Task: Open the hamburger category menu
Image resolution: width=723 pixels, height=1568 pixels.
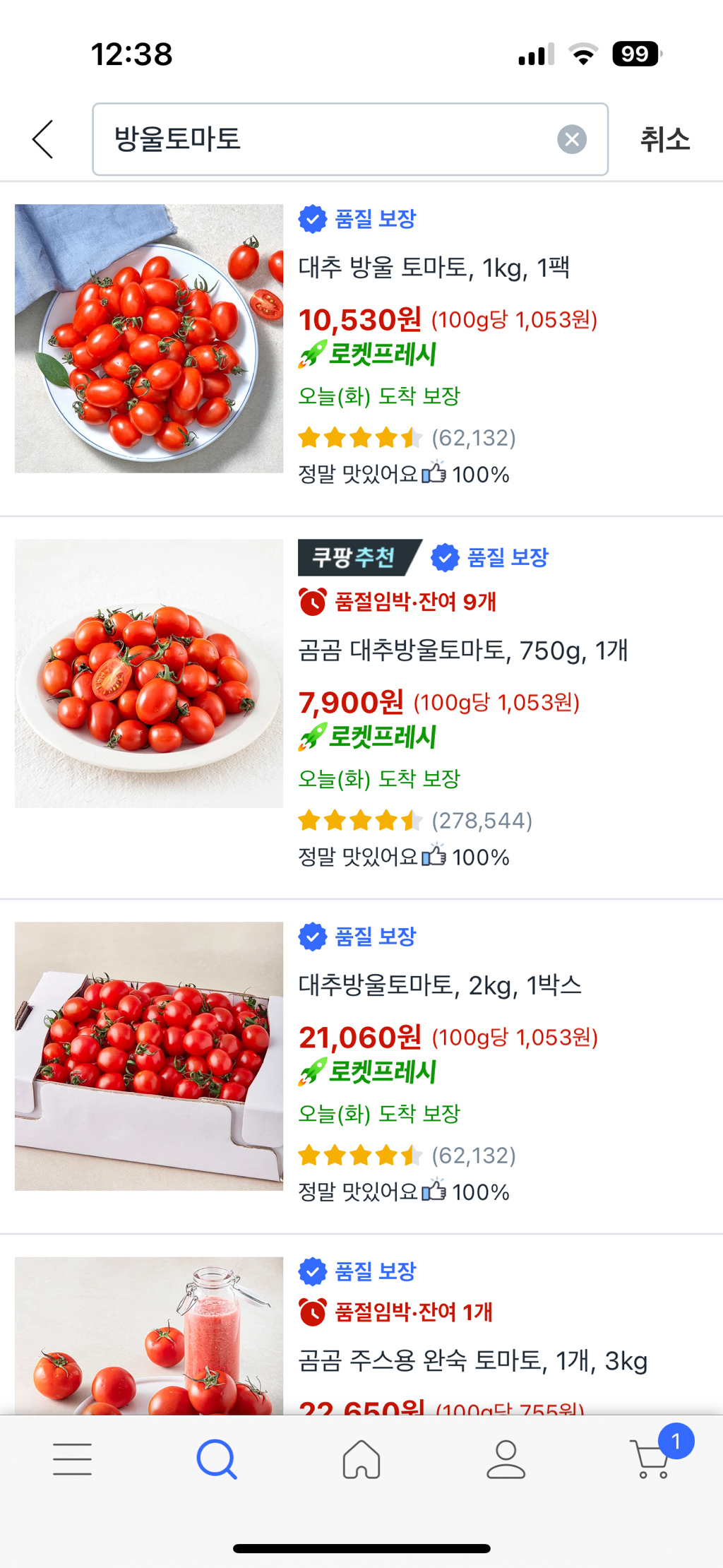Action: (73, 1459)
